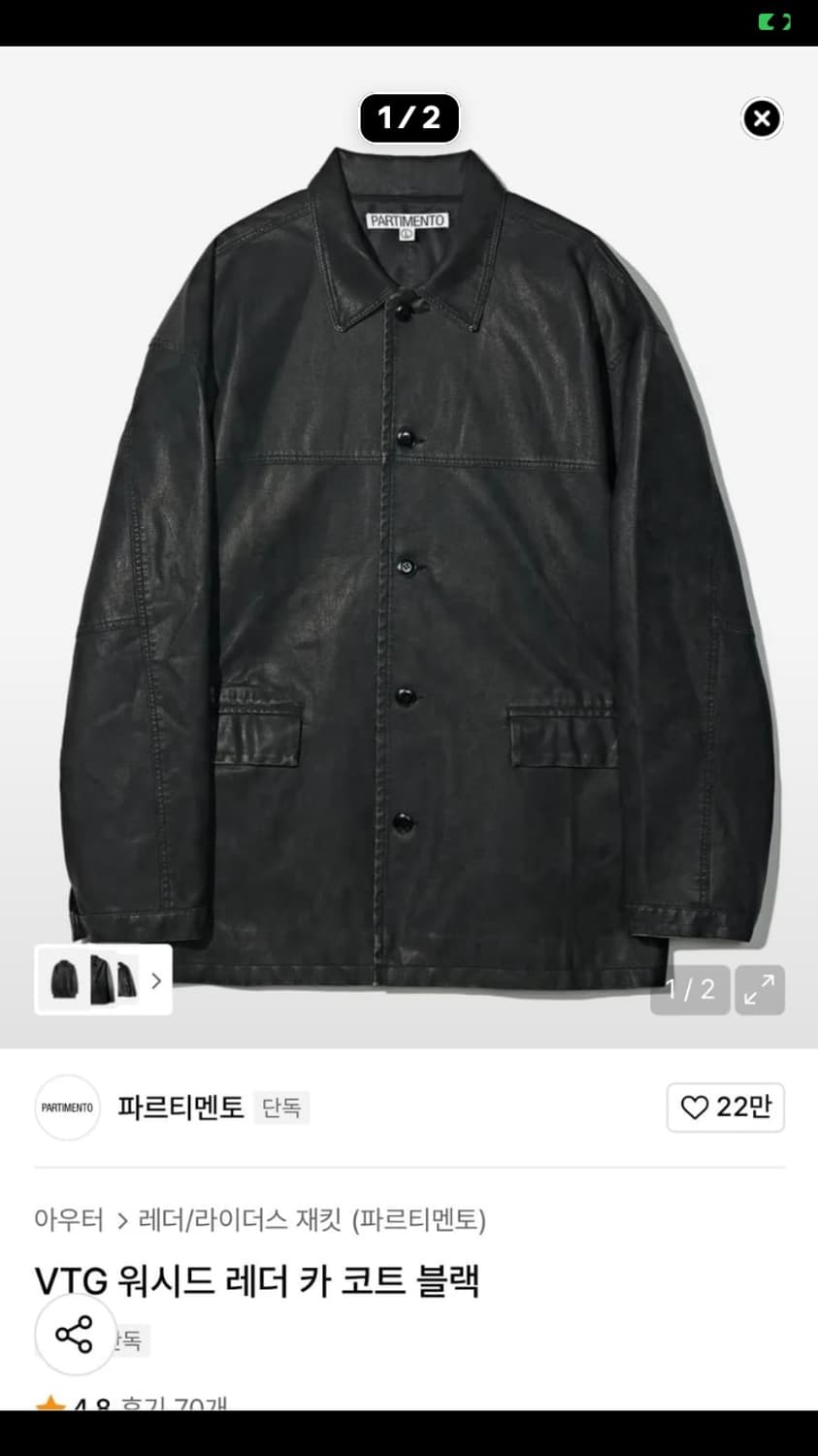Open the 아우터 category in the breadcrumb
The width and height of the screenshot is (818, 1456).
68,1221
